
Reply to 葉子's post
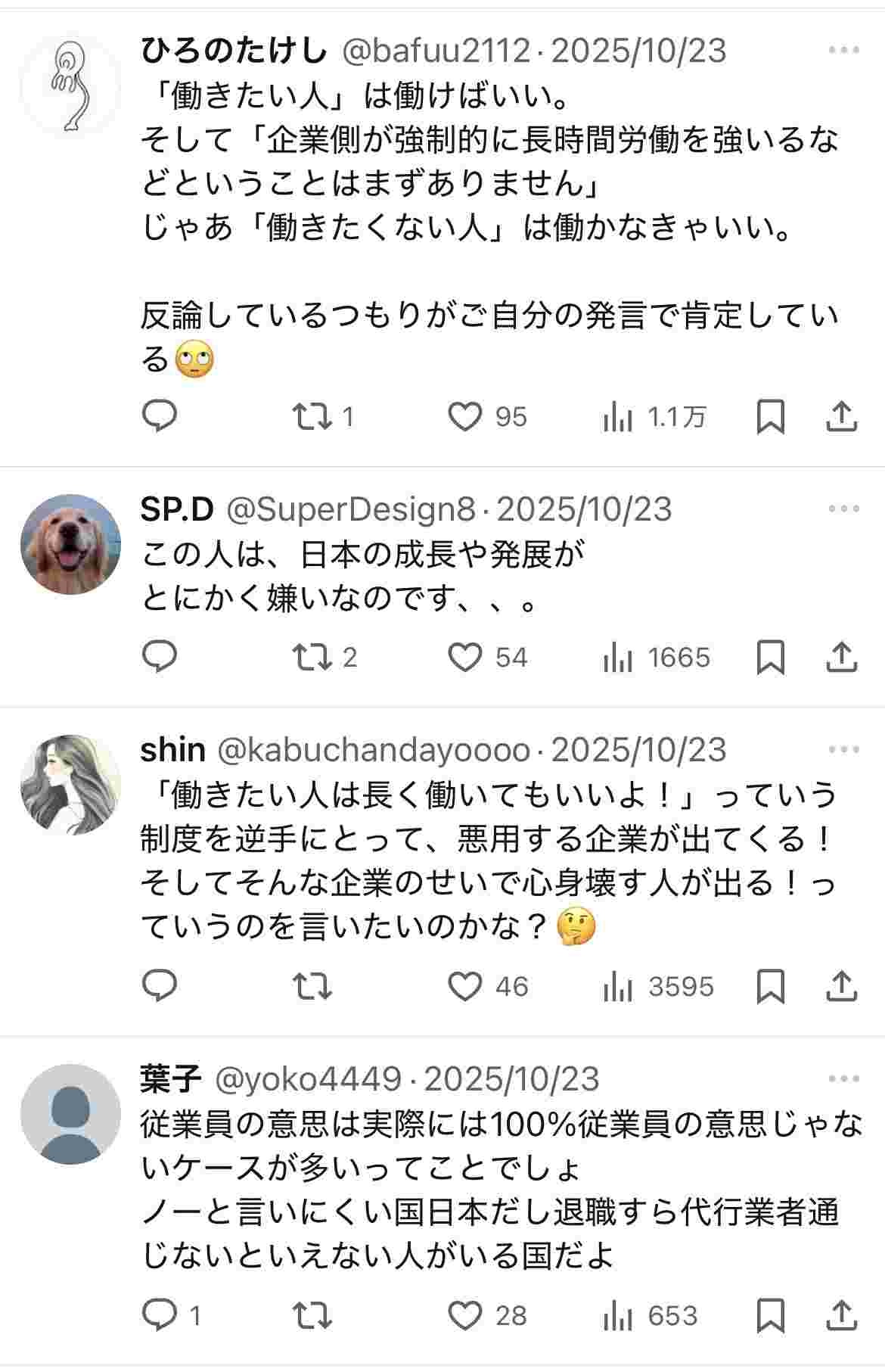click(160, 1315)
